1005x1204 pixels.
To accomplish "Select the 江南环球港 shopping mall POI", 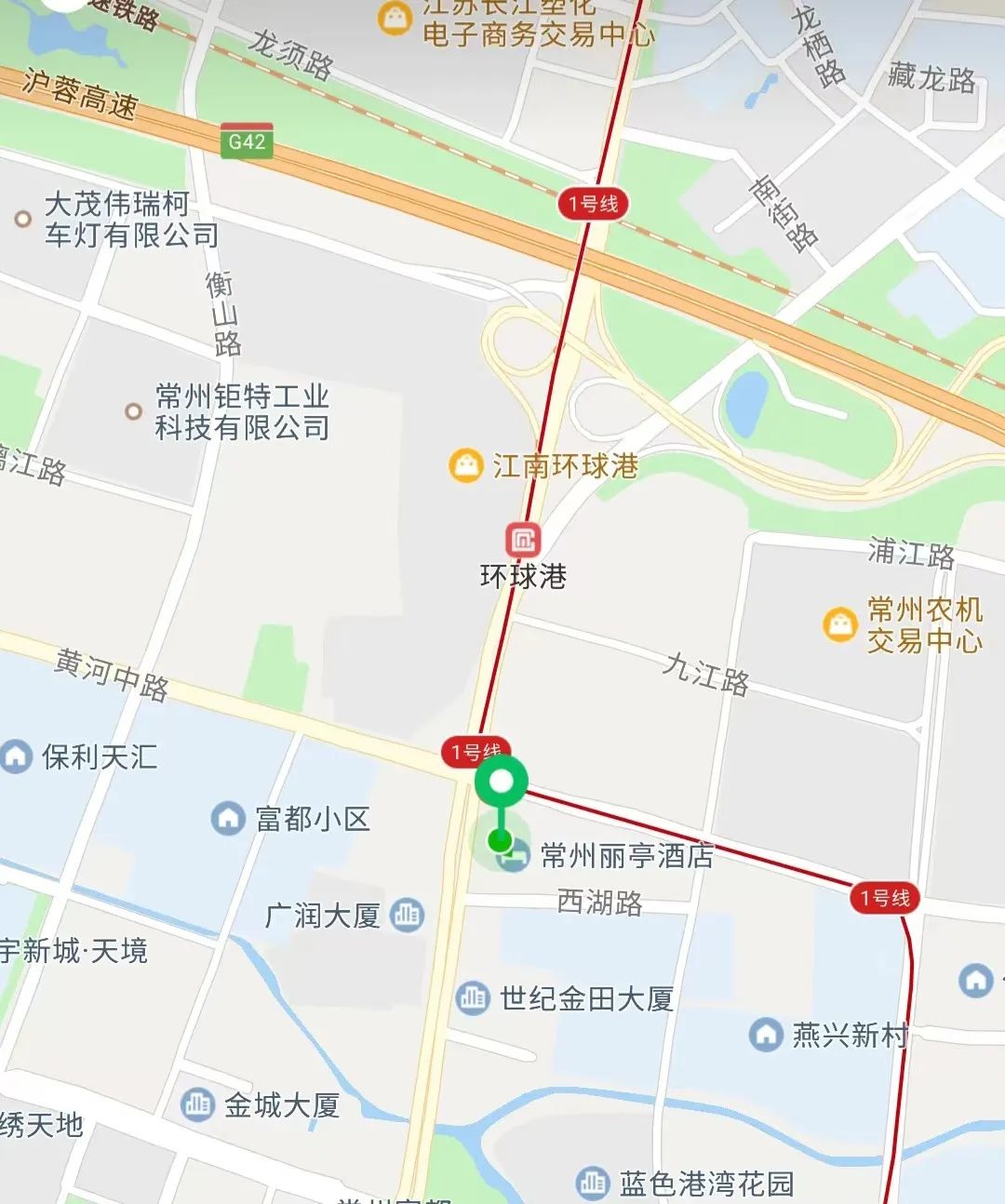I will (x=465, y=464).
